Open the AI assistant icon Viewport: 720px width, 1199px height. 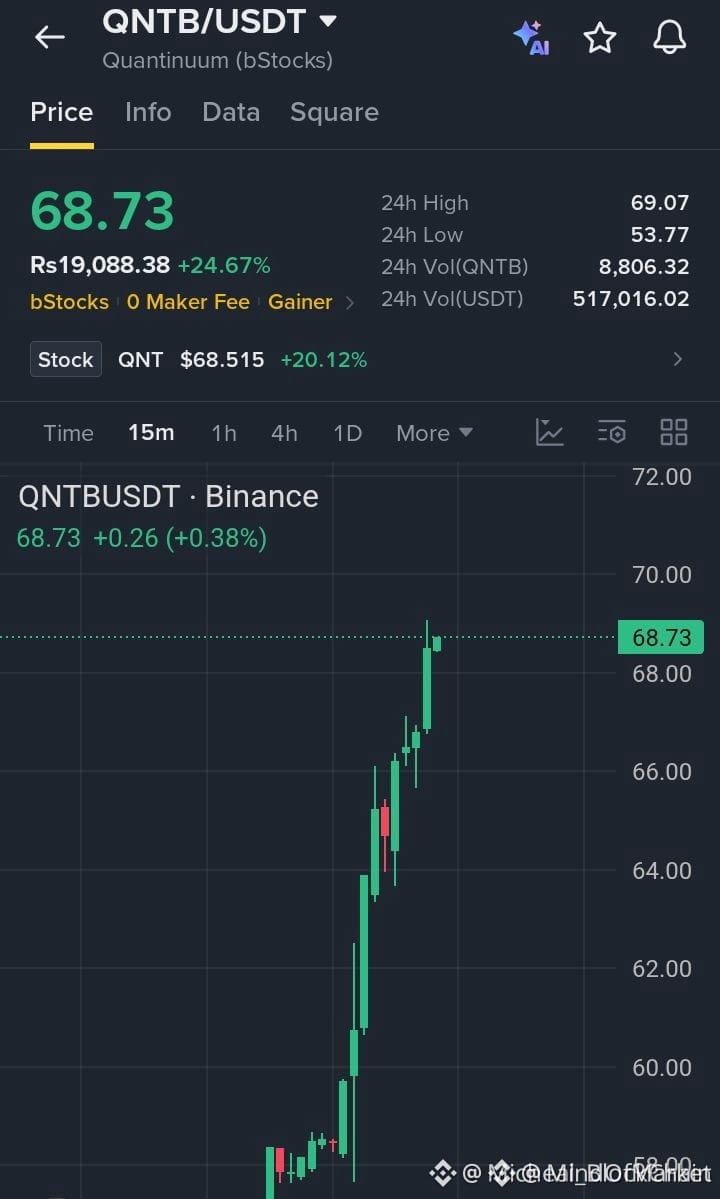pos(531,37)
